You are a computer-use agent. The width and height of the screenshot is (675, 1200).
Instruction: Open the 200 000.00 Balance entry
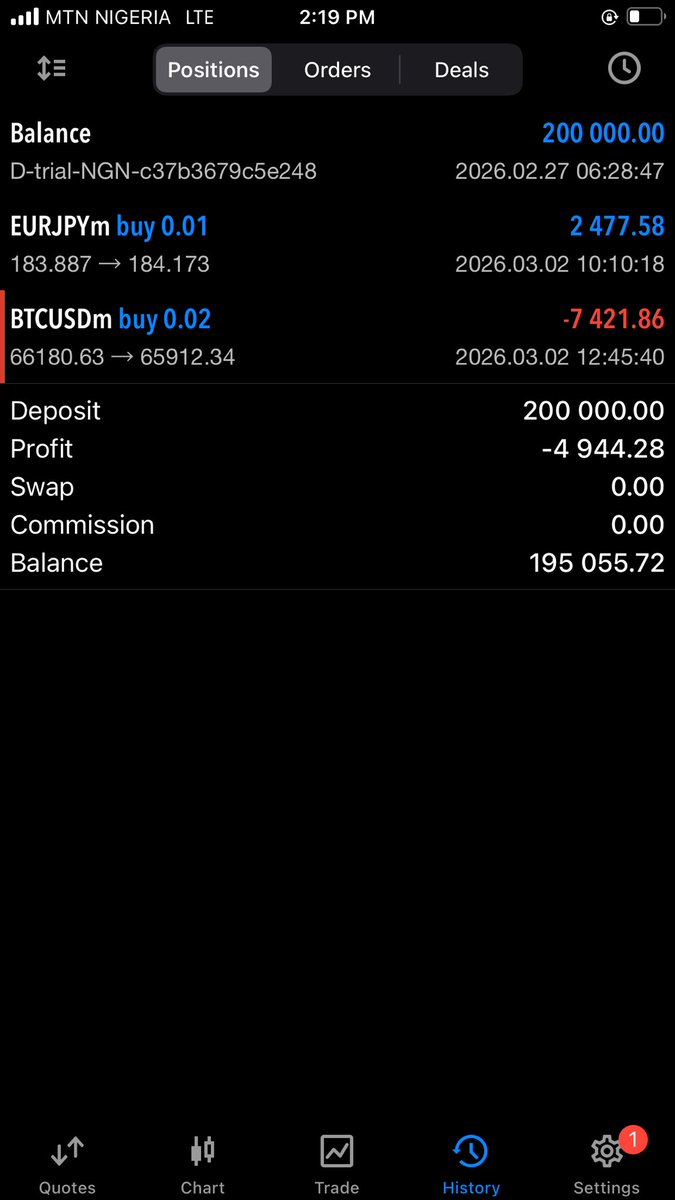pos(337,151)
